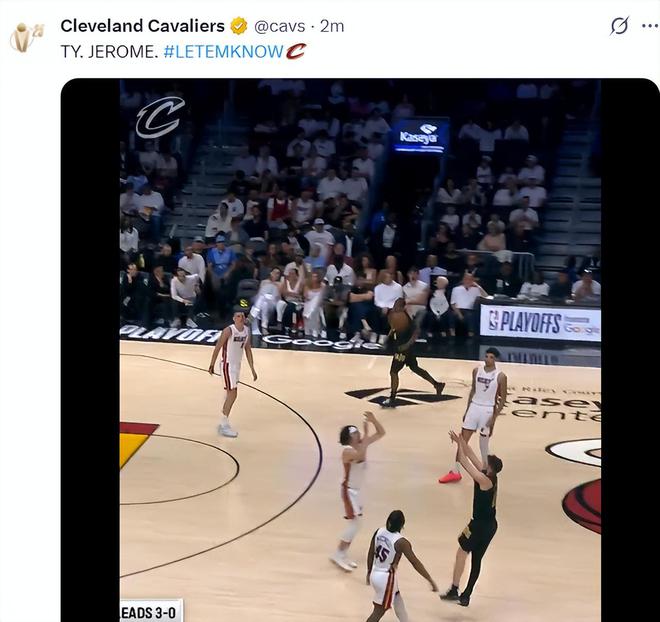Open the post overflow menu
This screenshot has height=622, width=660.
649,26
